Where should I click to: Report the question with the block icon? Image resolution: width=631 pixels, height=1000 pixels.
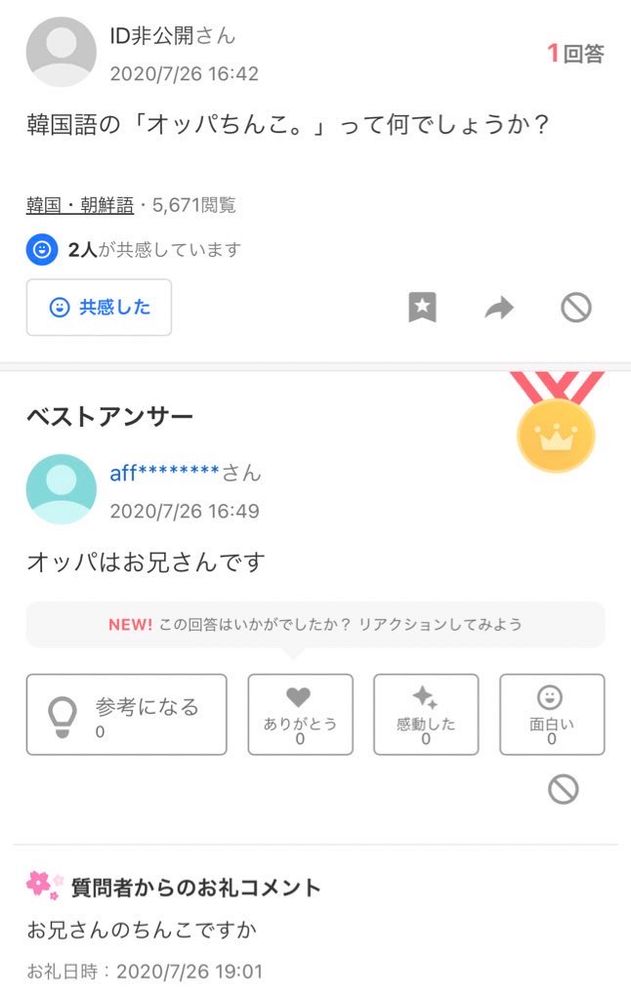576,307
